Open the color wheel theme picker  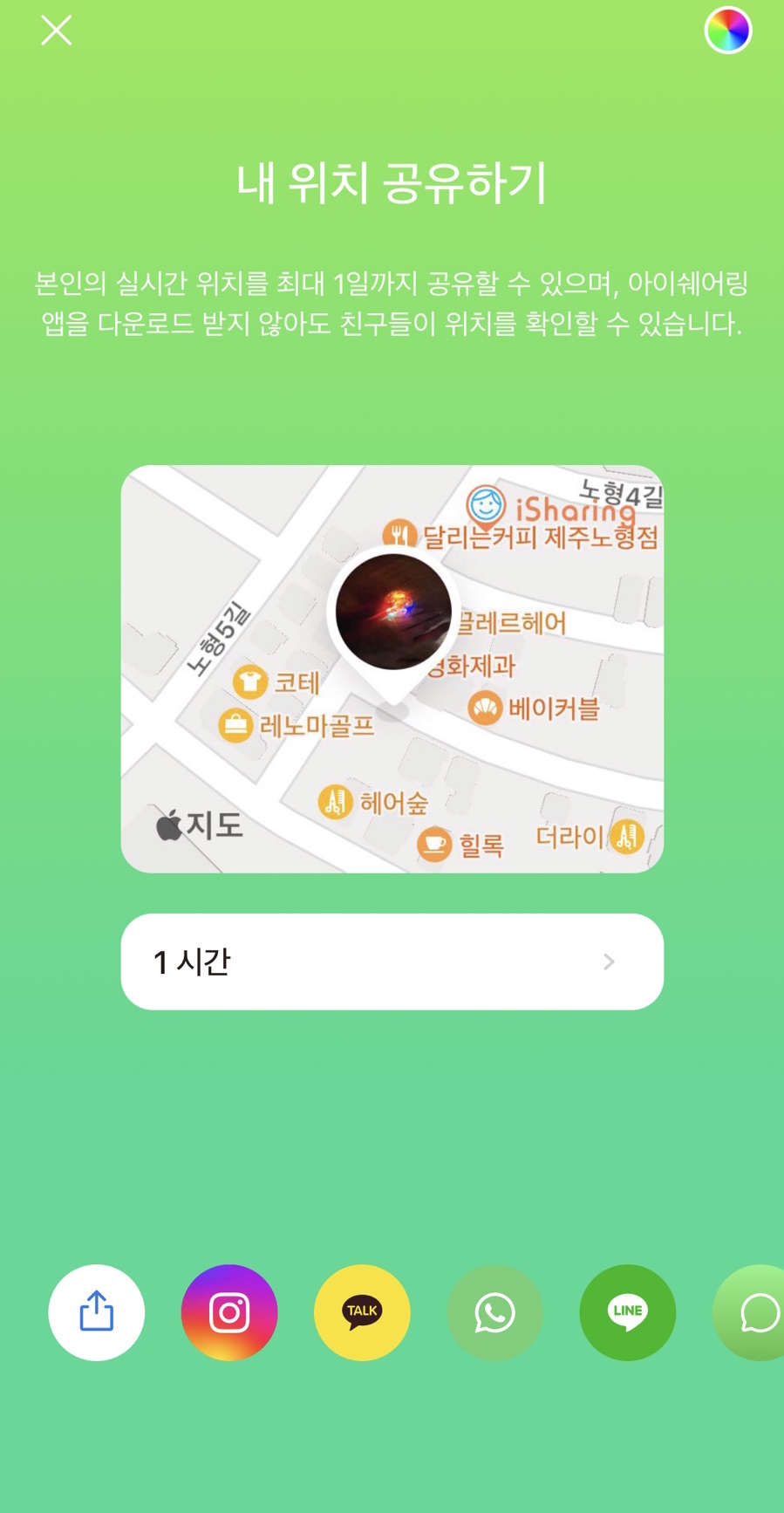click(x=727, y=31)
